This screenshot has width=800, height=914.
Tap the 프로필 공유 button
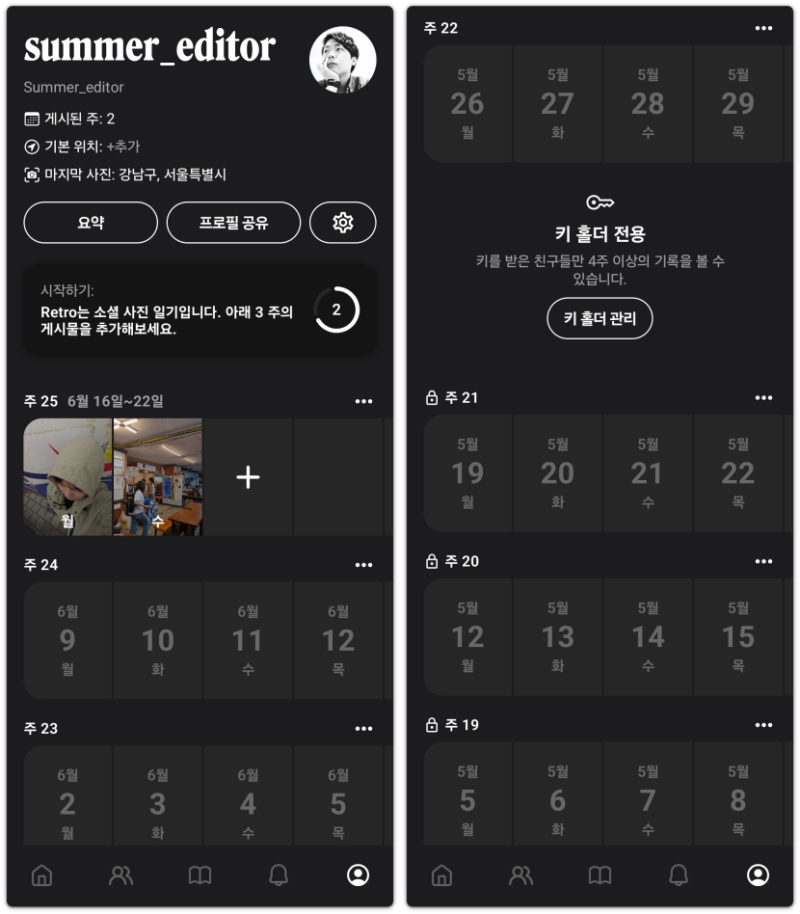pyautogui.click(x=233, y=222)
